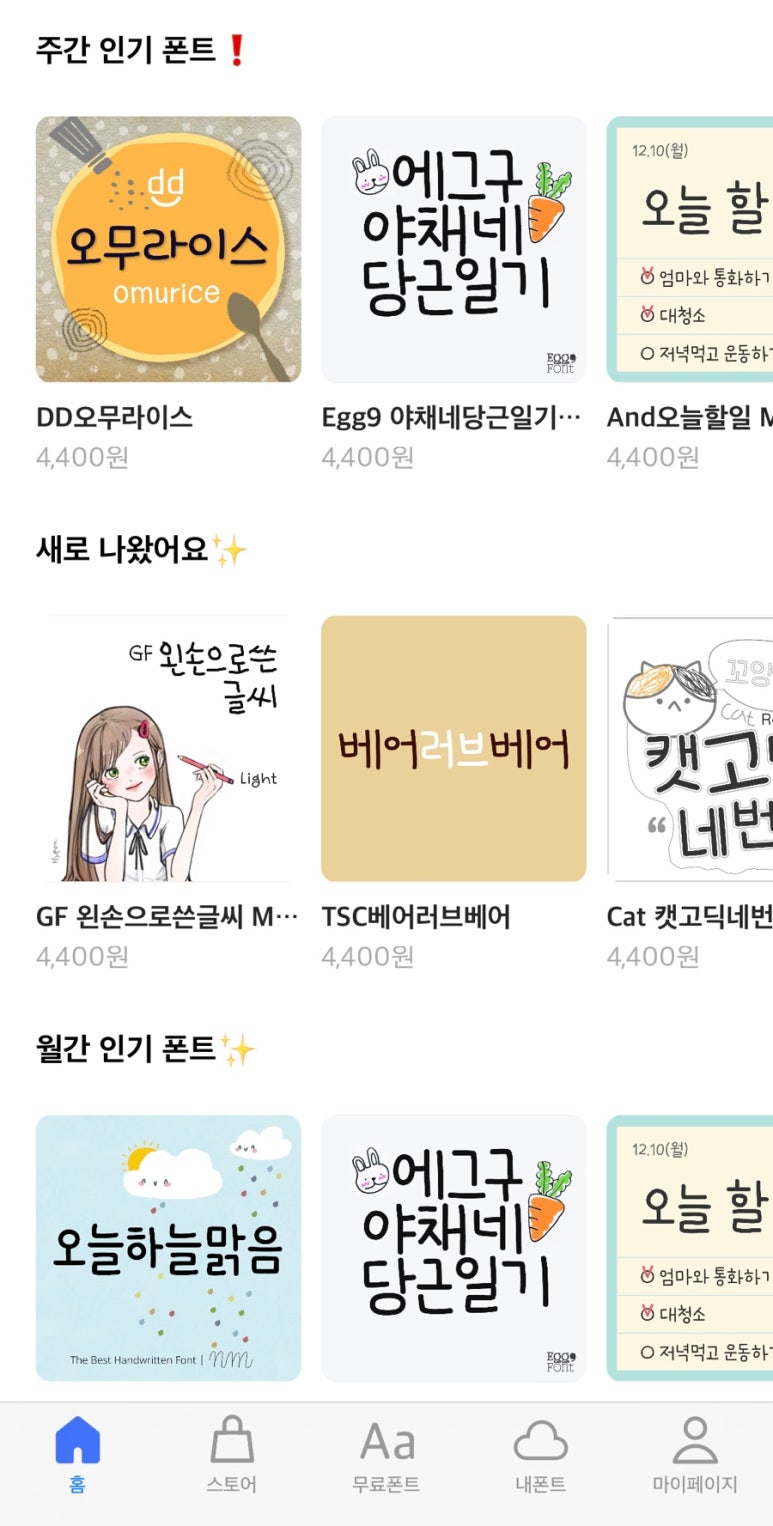Switch to the 내폰트 tab

pos(540,1455)
